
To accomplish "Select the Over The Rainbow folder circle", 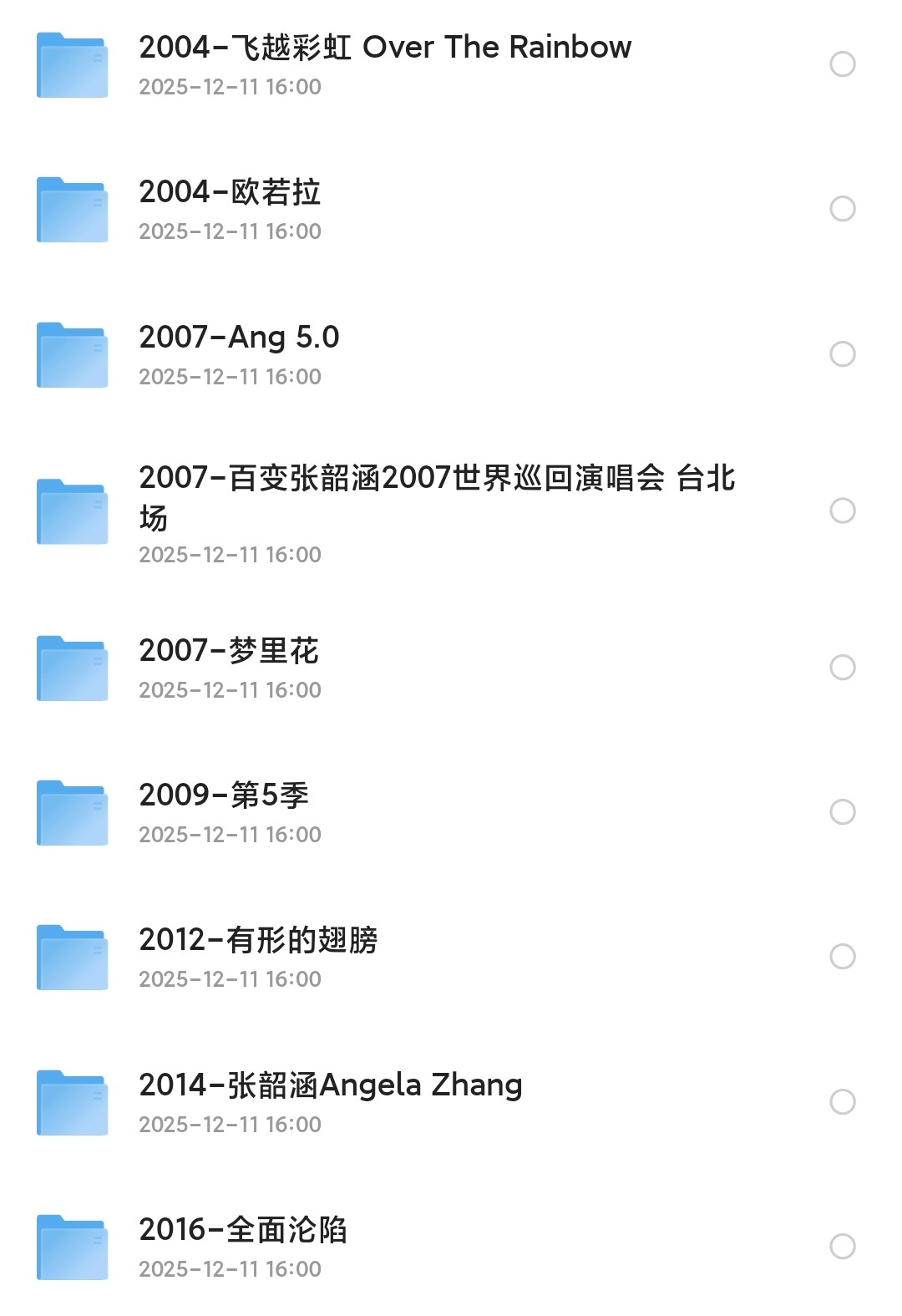I will (842, 64).
